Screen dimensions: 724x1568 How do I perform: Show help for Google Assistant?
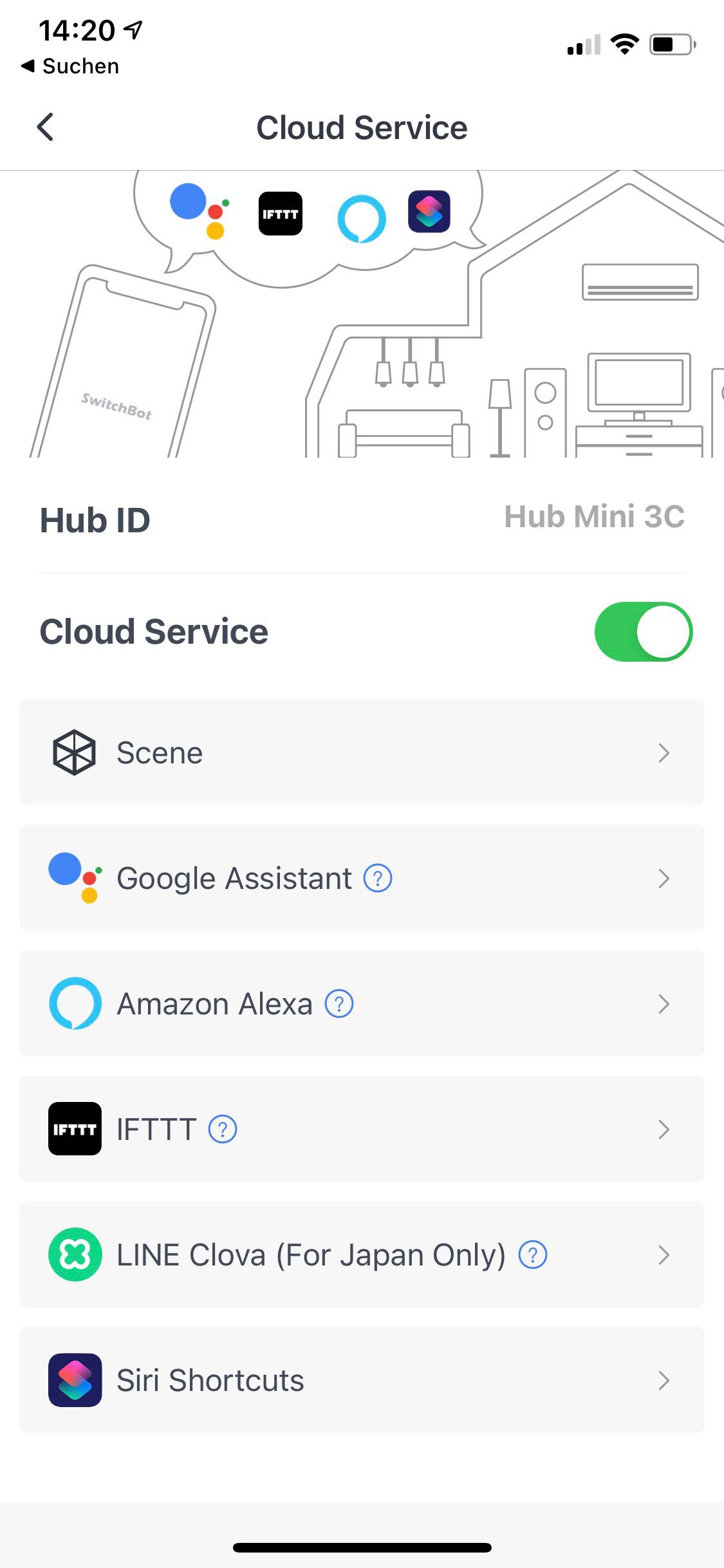378,878
